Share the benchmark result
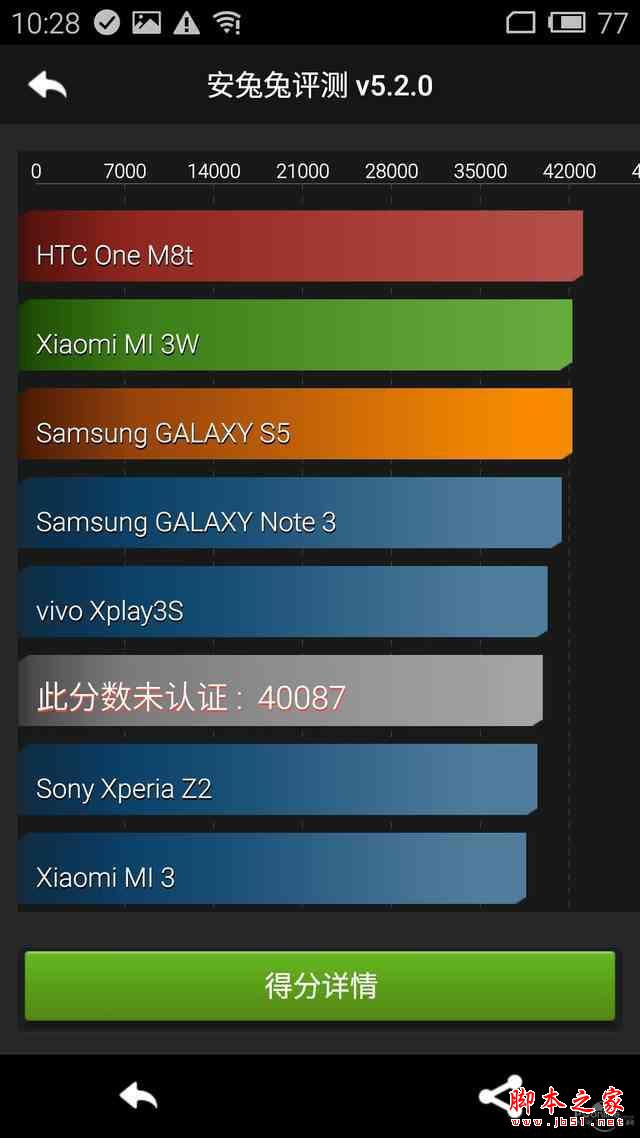640x1138 pixels. 500,1097
